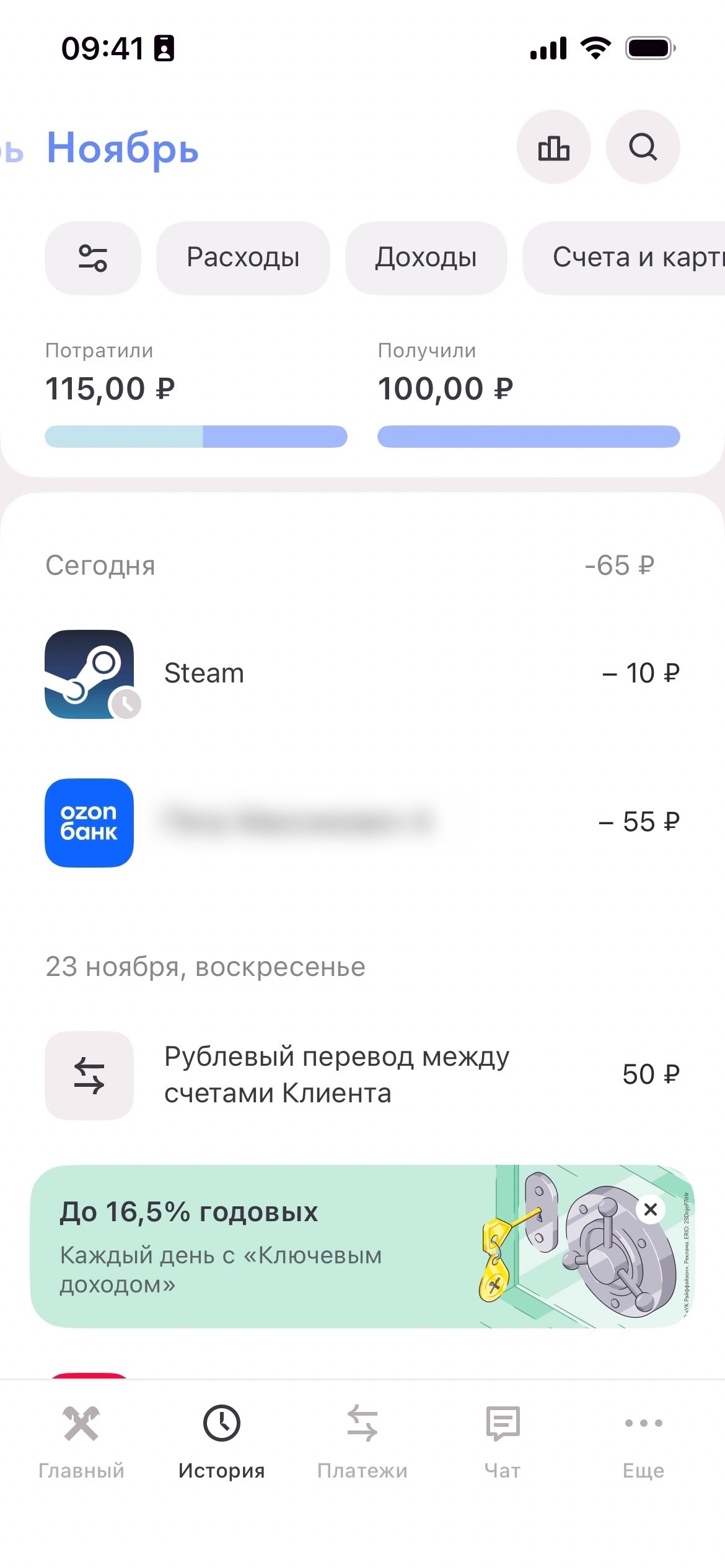Open the Steam transaction
Screen dimensions: 725x1568
coord(362,674)
